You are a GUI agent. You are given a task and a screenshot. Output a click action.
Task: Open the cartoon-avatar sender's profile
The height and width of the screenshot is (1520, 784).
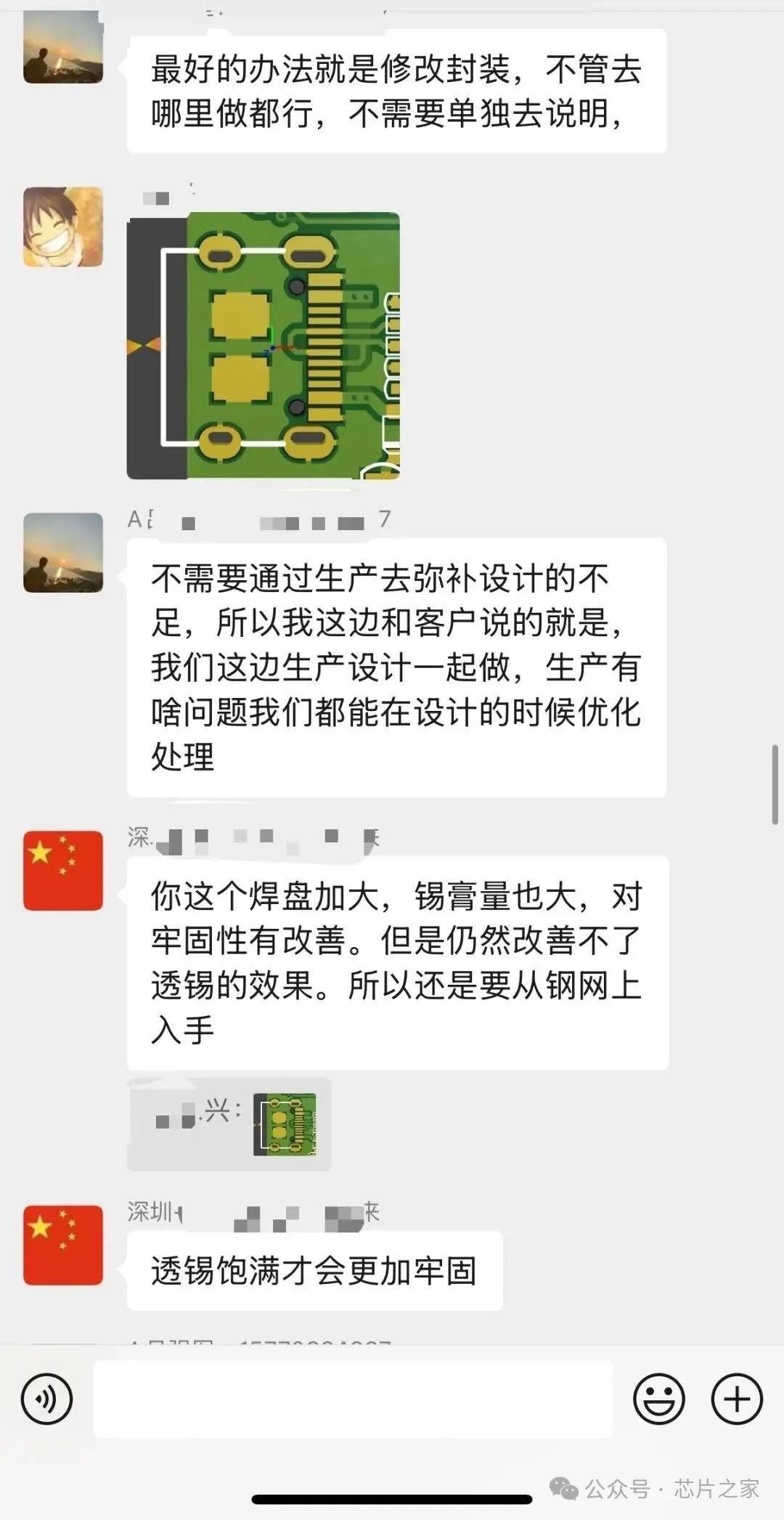click(x=63, y=227)
